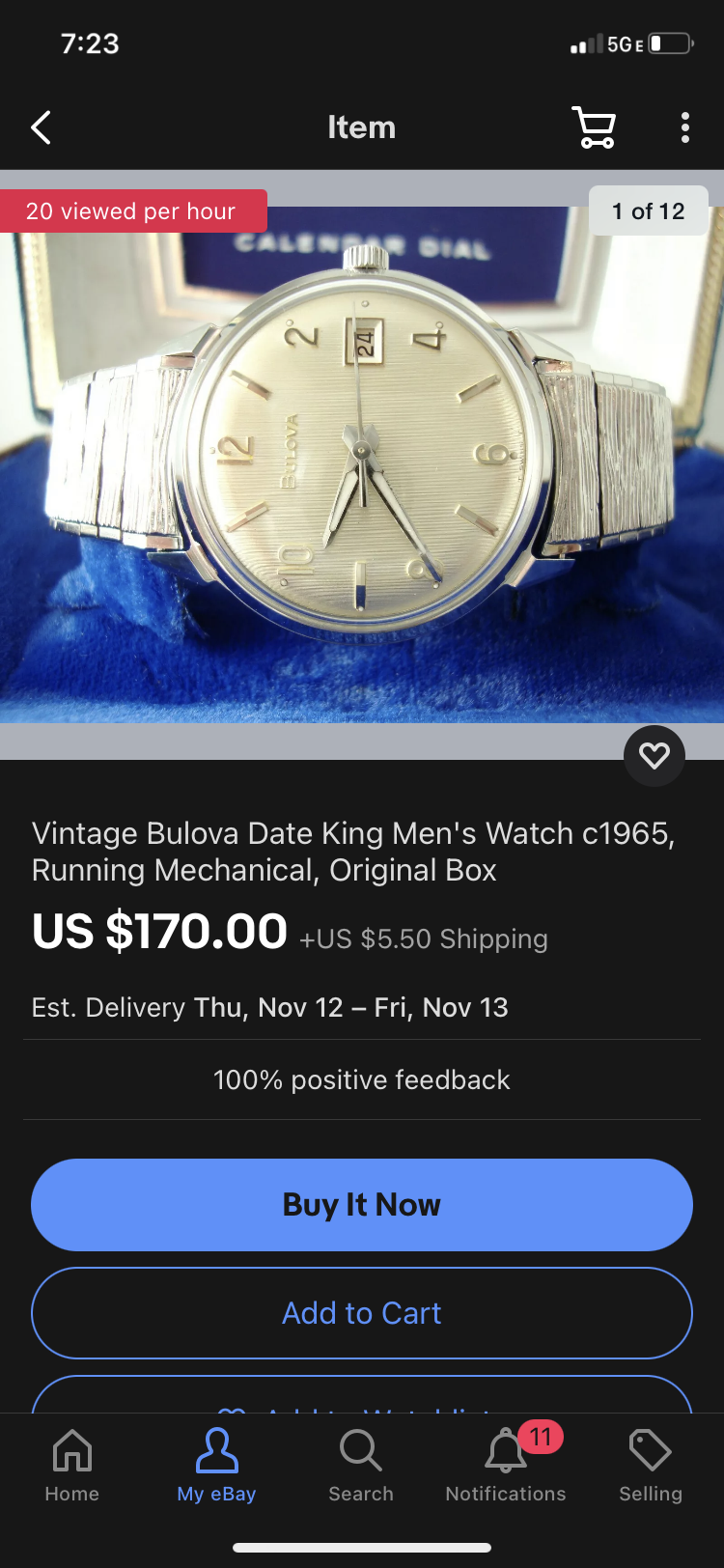The image size is (724, 1568).
Task: Tap Buy It Now
Action: coord(362,1204)
